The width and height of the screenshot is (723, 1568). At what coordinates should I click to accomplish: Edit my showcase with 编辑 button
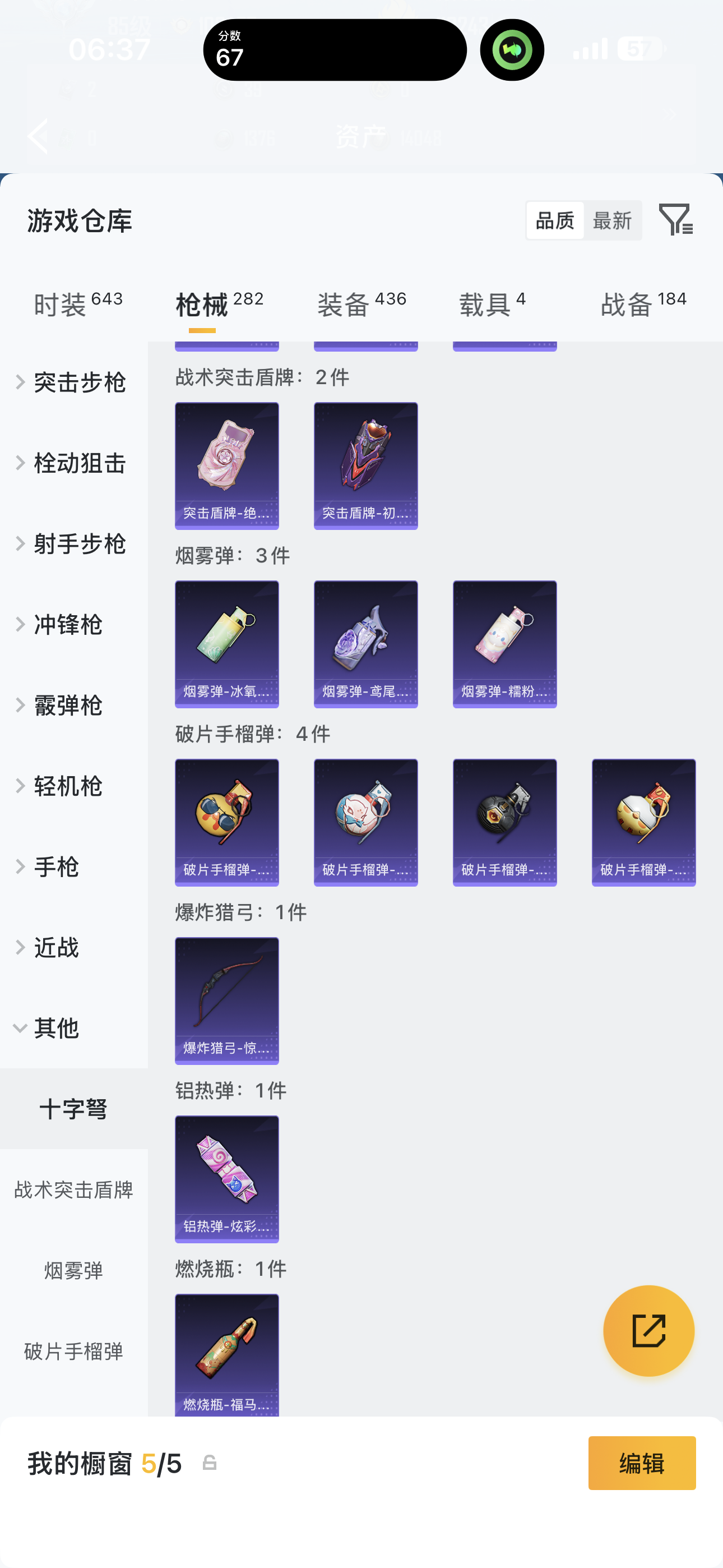(x=641, y=1463)
